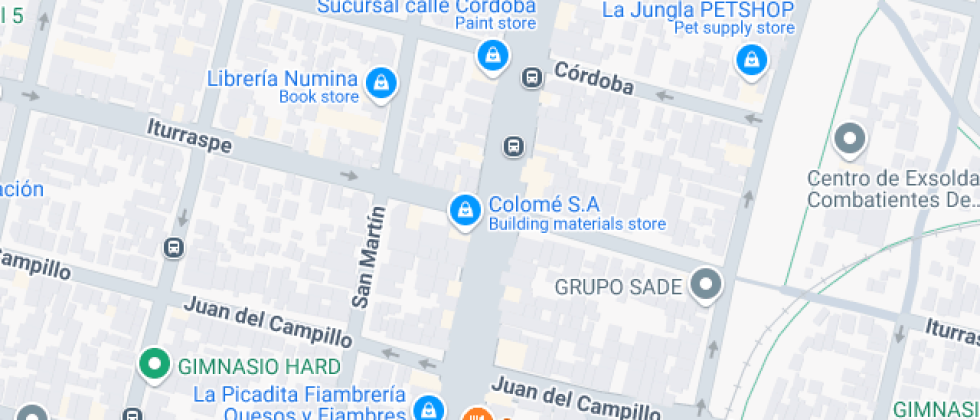Select GIMNASIO HARD gym marker

[154, 366]
